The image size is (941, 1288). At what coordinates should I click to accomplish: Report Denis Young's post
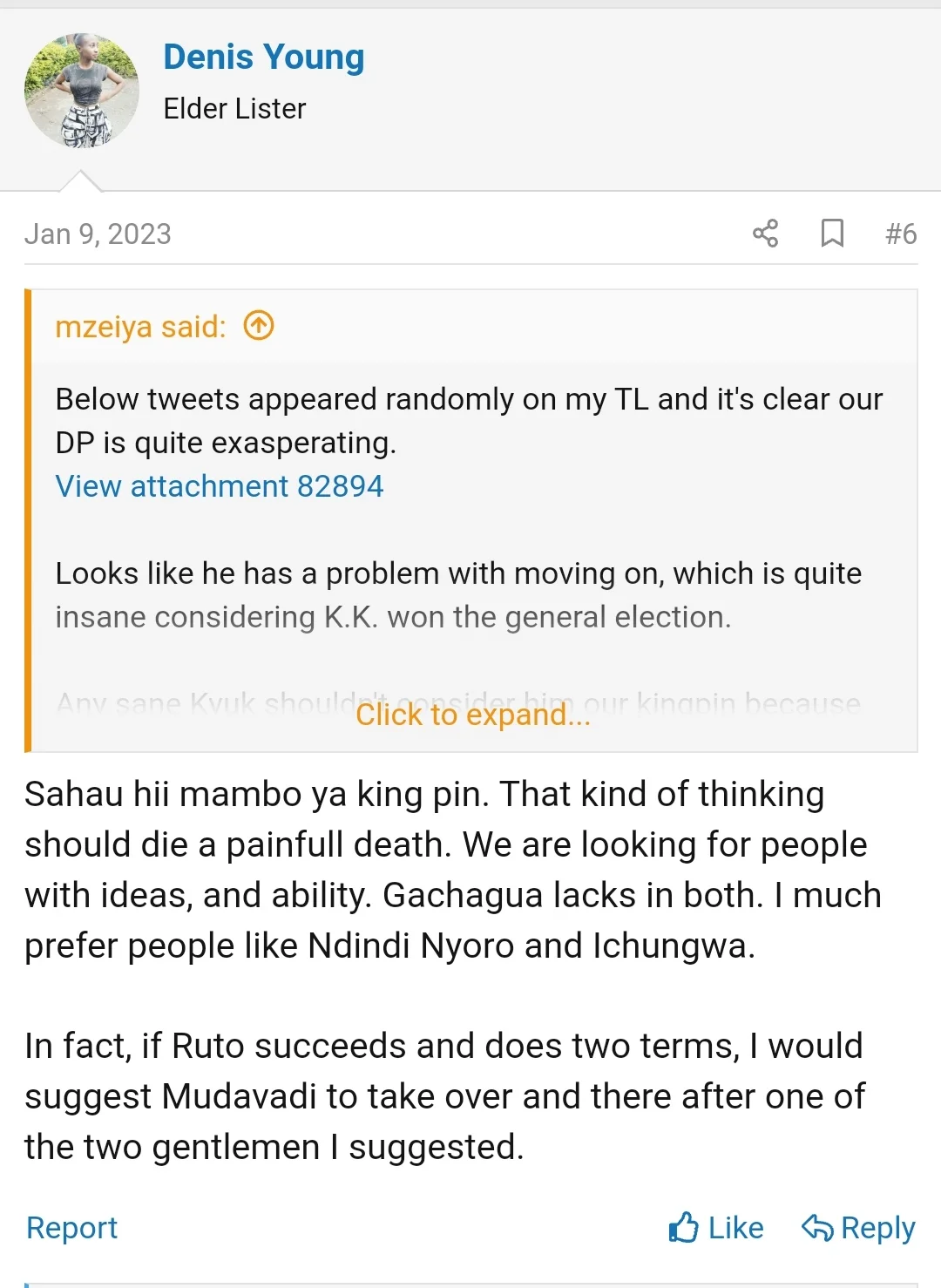(x=71, y=1228)
